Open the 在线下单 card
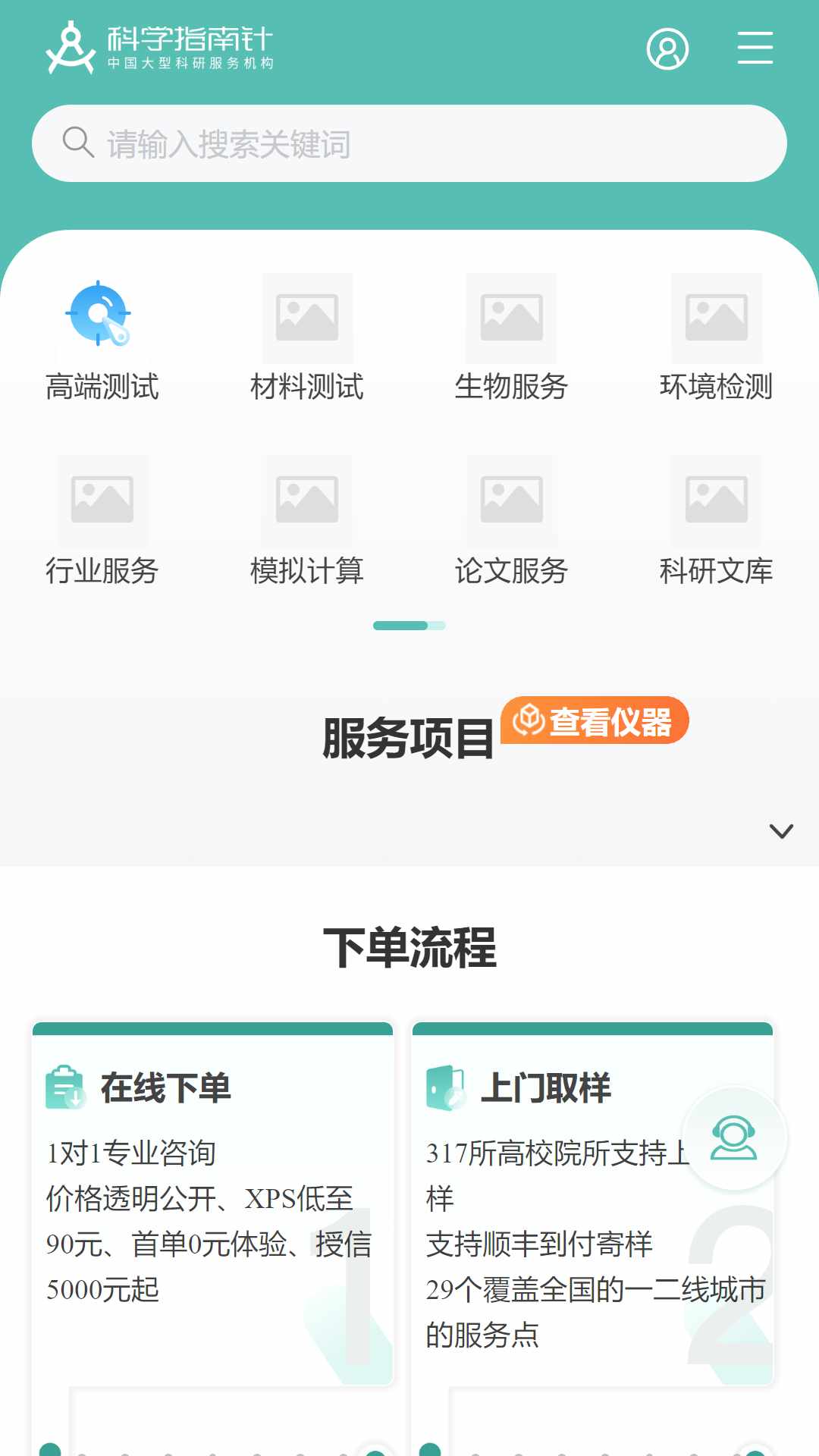 click(x=213, y=1203)
